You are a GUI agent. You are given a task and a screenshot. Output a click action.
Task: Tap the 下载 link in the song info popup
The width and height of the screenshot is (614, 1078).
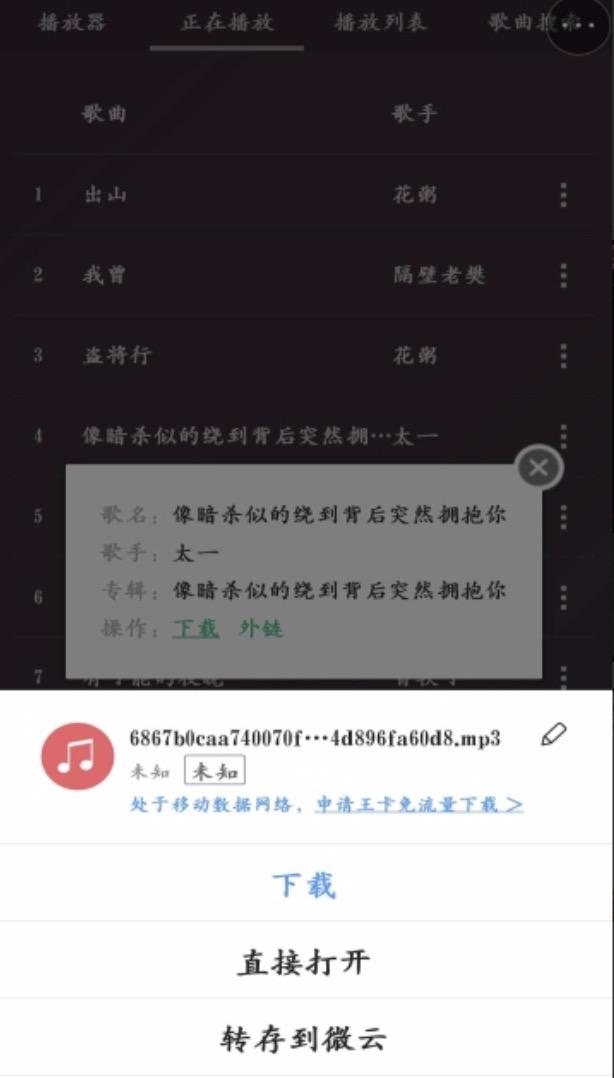tap(195, 629)
